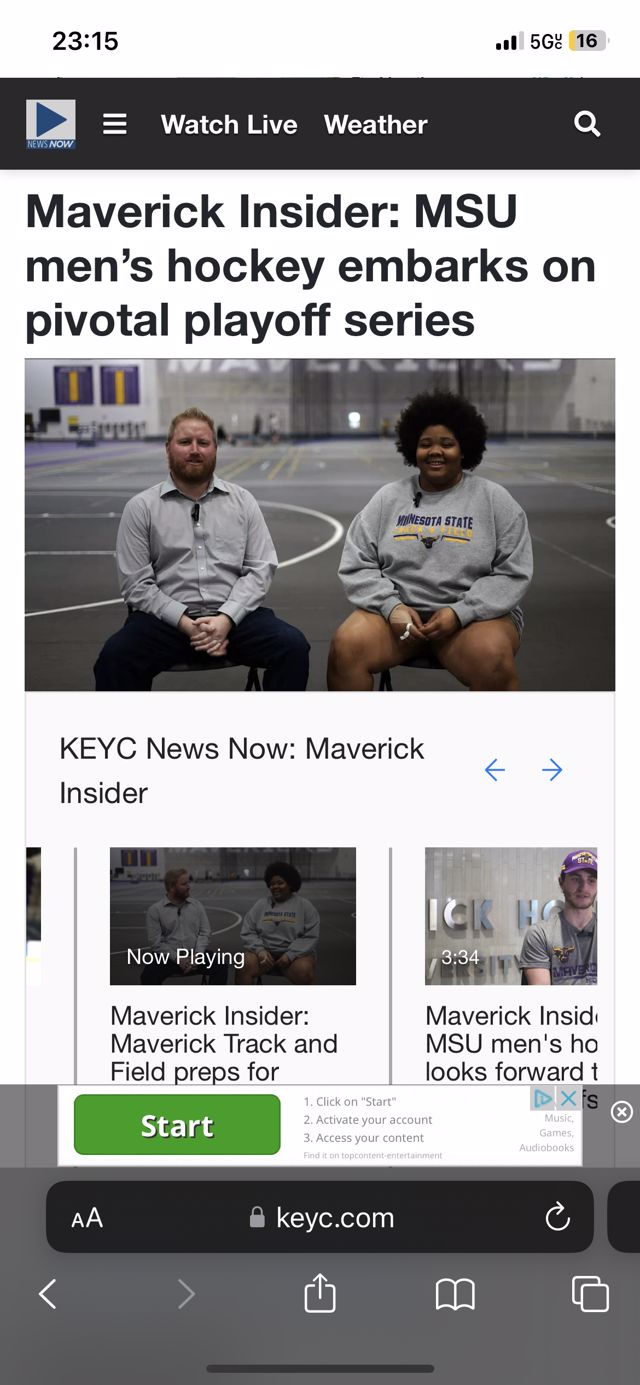Viewport: 640px width, 1385px height.
Task: Open the AA reader and text options
Action: [x=87, y=1217]
